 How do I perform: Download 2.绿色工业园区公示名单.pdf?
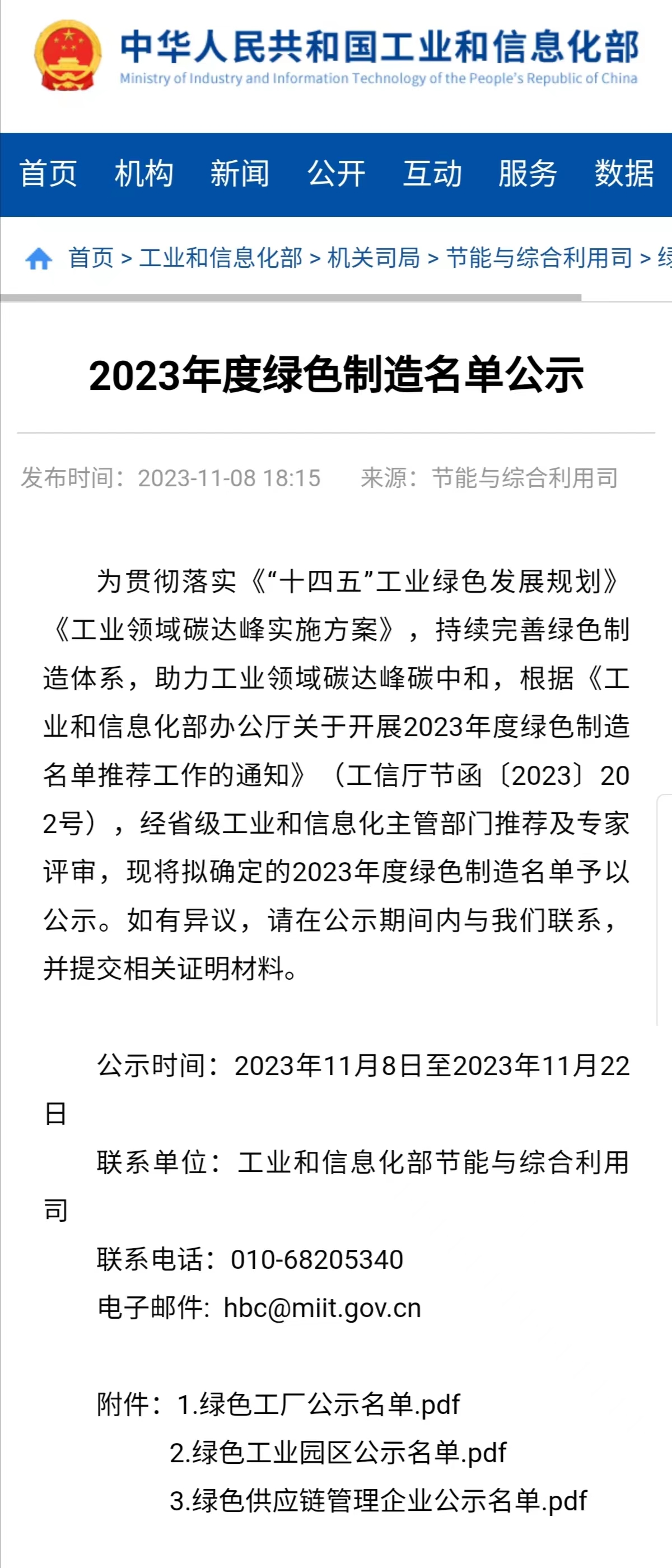pos(338,1454)
